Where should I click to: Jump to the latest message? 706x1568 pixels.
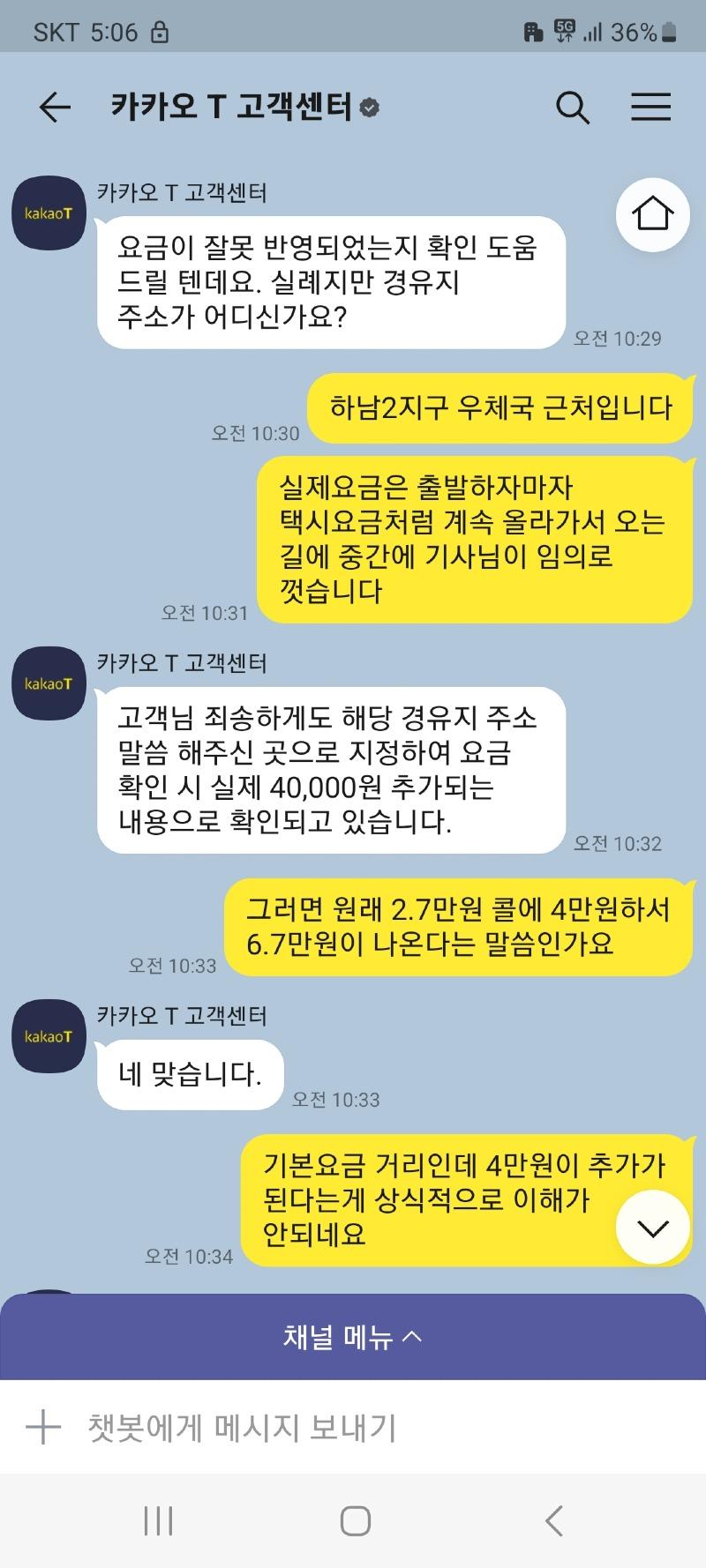click(x=652, y=1228)
